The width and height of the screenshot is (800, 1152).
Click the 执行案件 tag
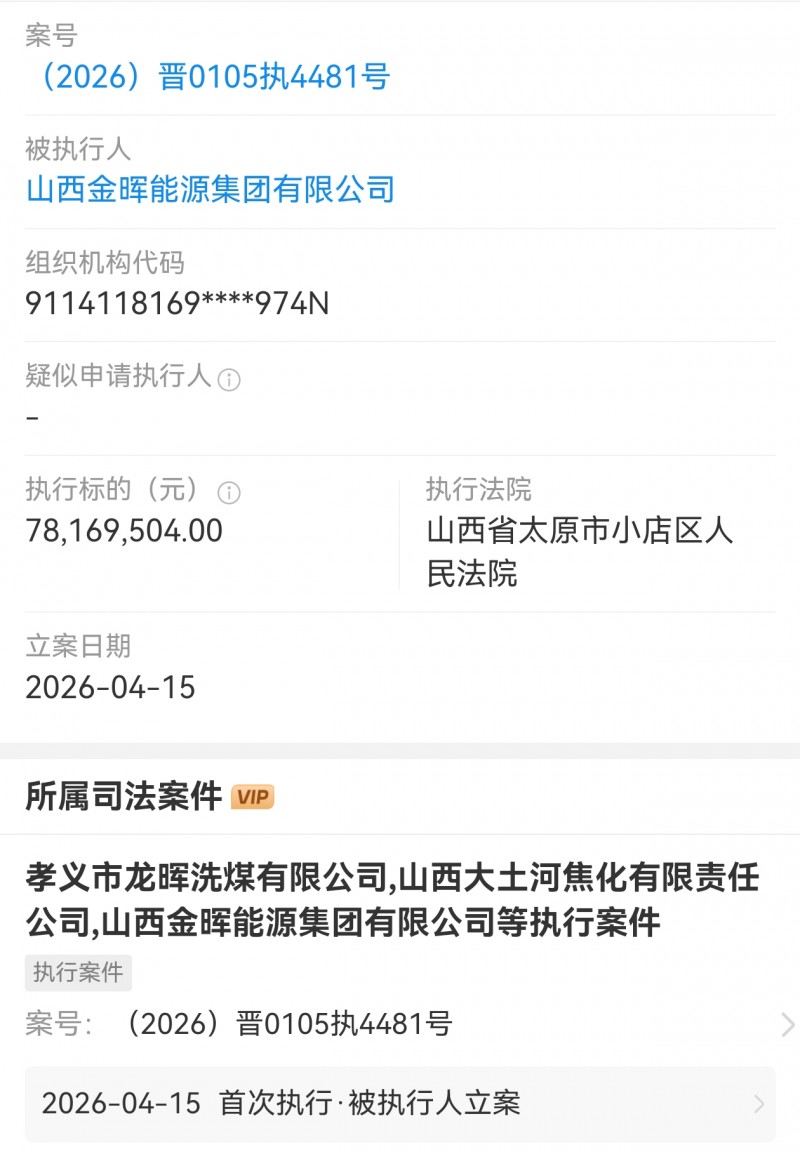pyautogui.click(x=78, y=973)
